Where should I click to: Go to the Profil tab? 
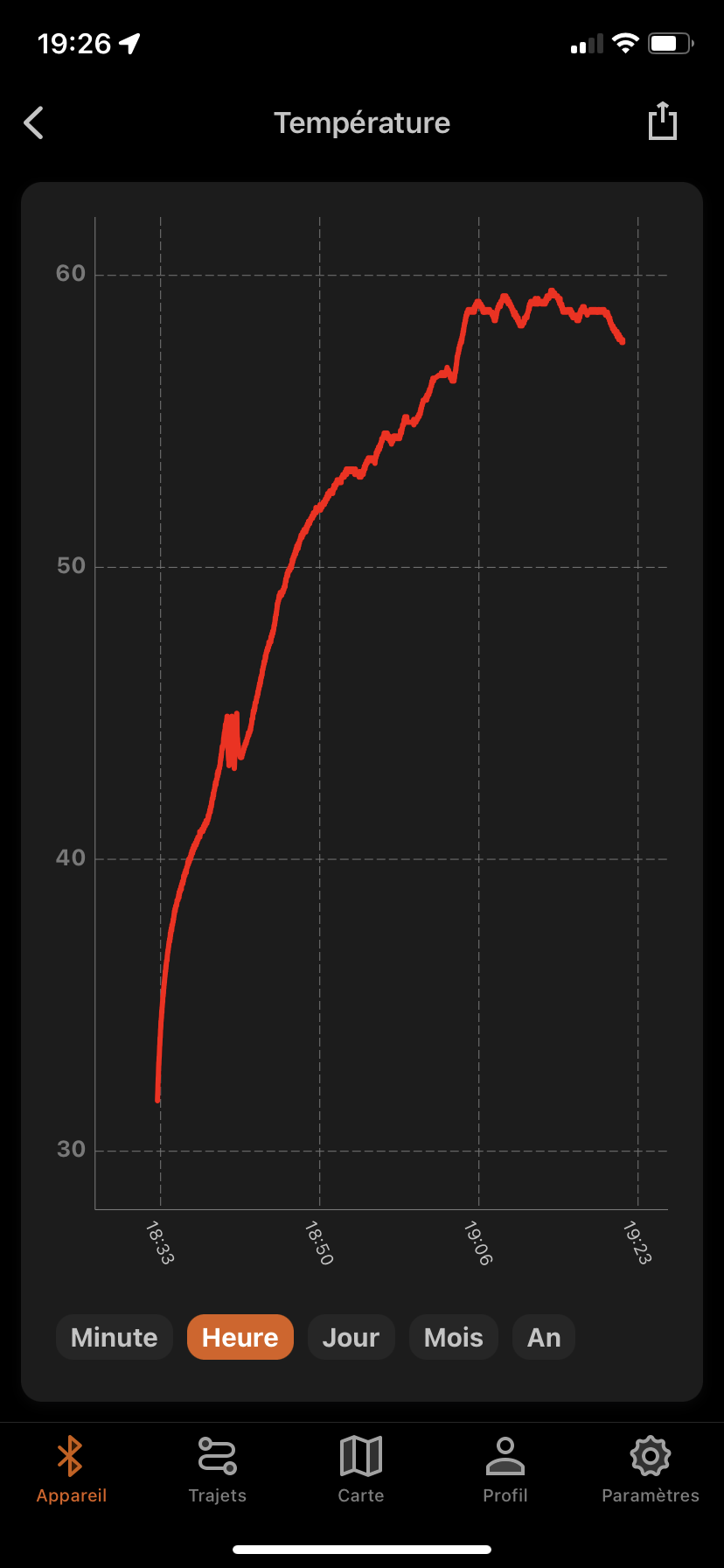[505, 1470]
